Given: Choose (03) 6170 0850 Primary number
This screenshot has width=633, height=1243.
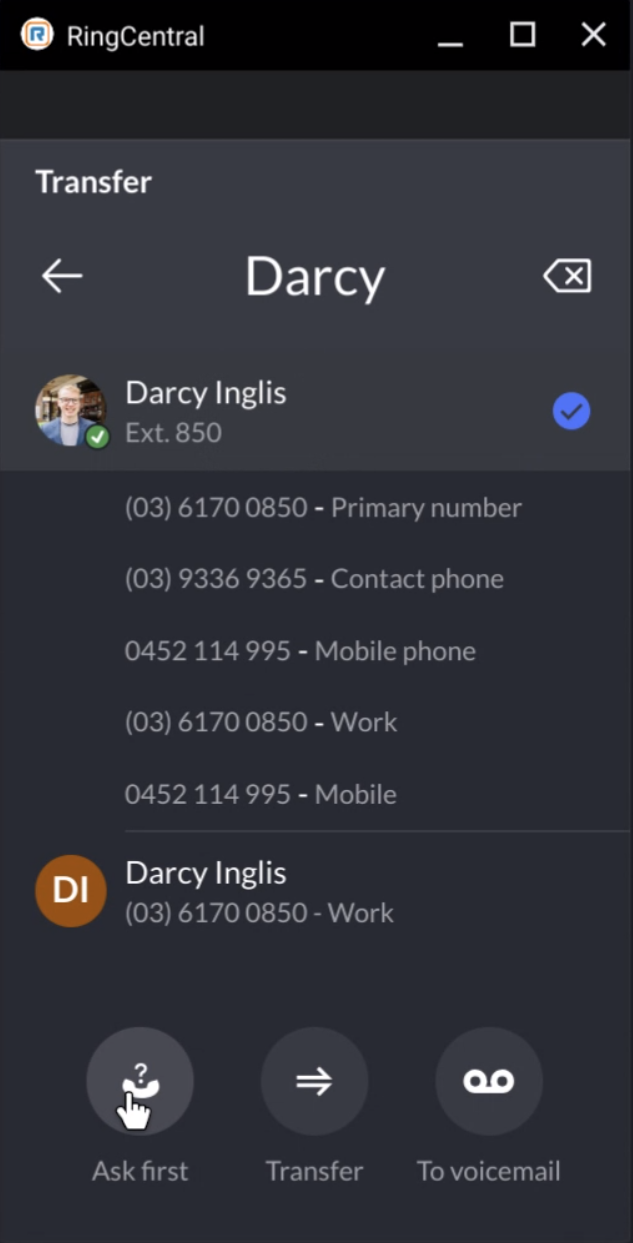Looking at the screenshot, I should pos(322,508).
